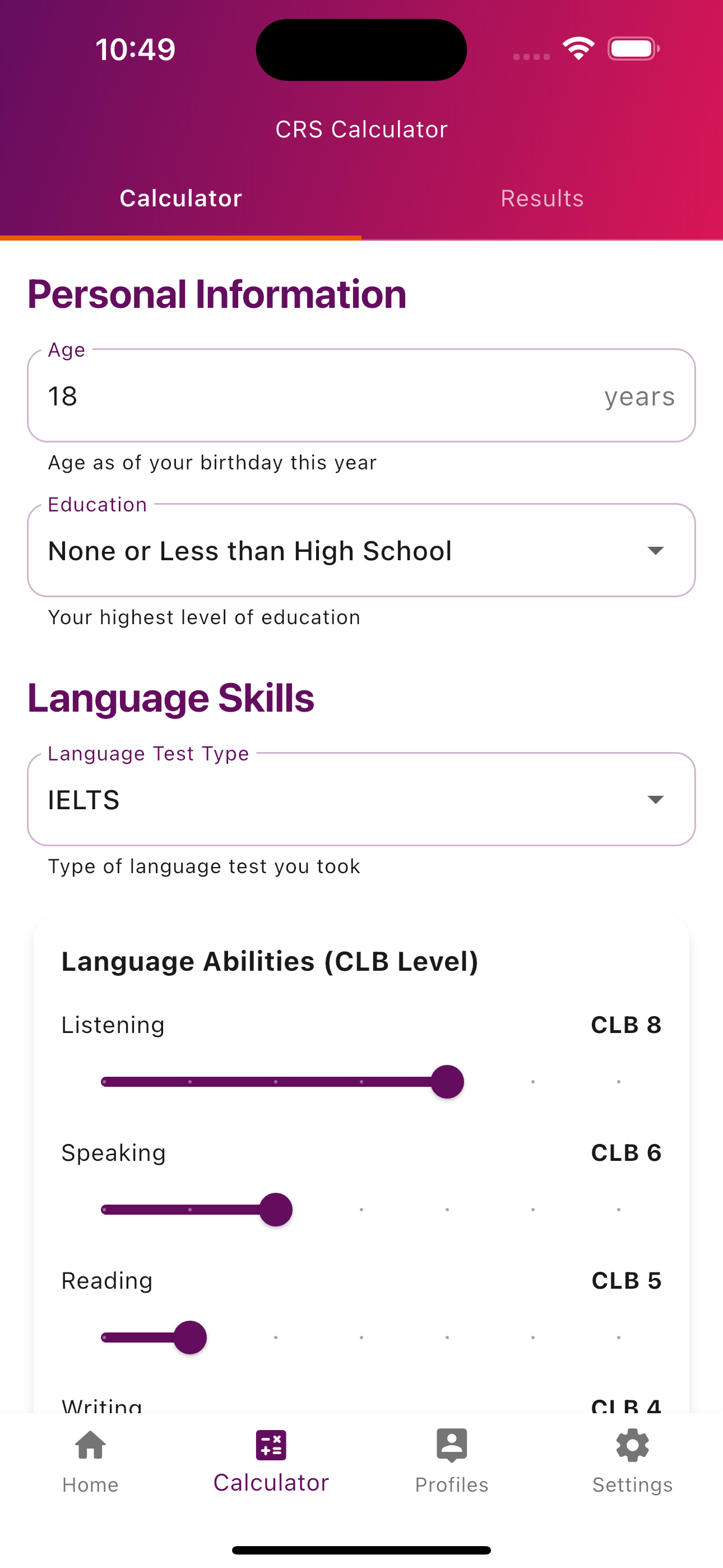Open the Language Test Type dropdown
This screenshot has height=1568, width=723.
click(361, 800)
